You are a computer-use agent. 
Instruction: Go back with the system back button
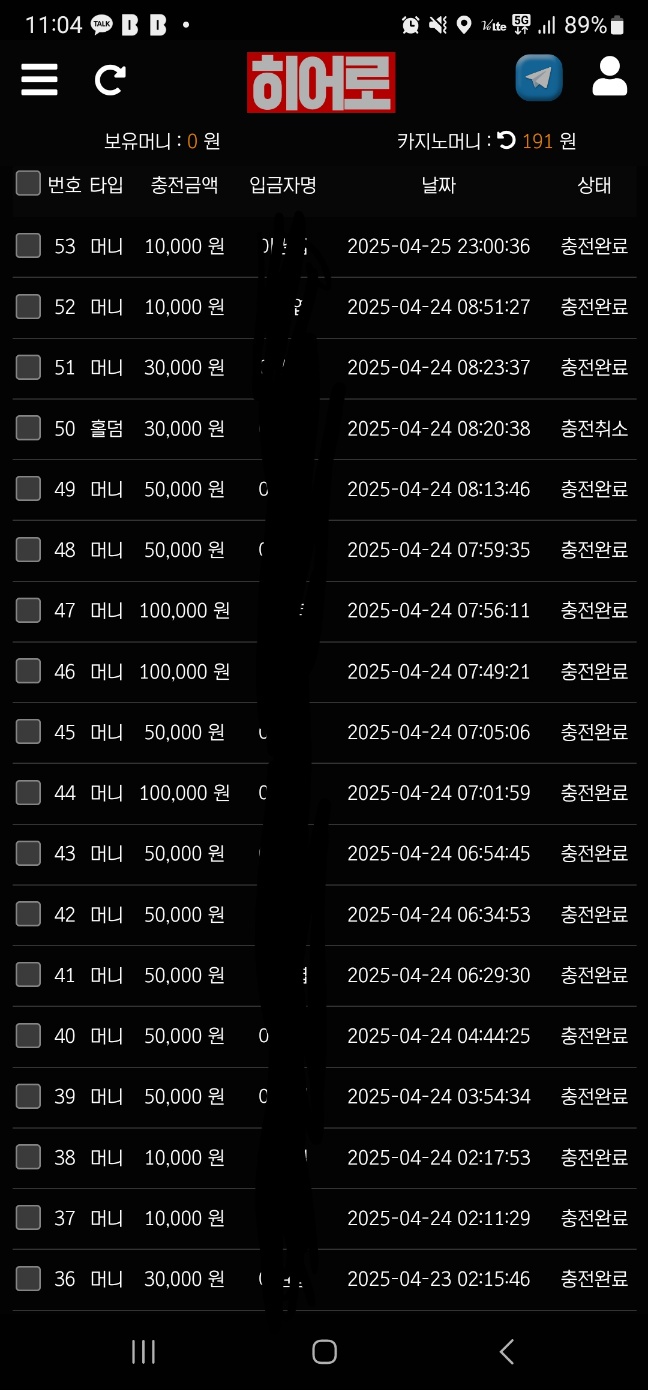point(506,1352)
